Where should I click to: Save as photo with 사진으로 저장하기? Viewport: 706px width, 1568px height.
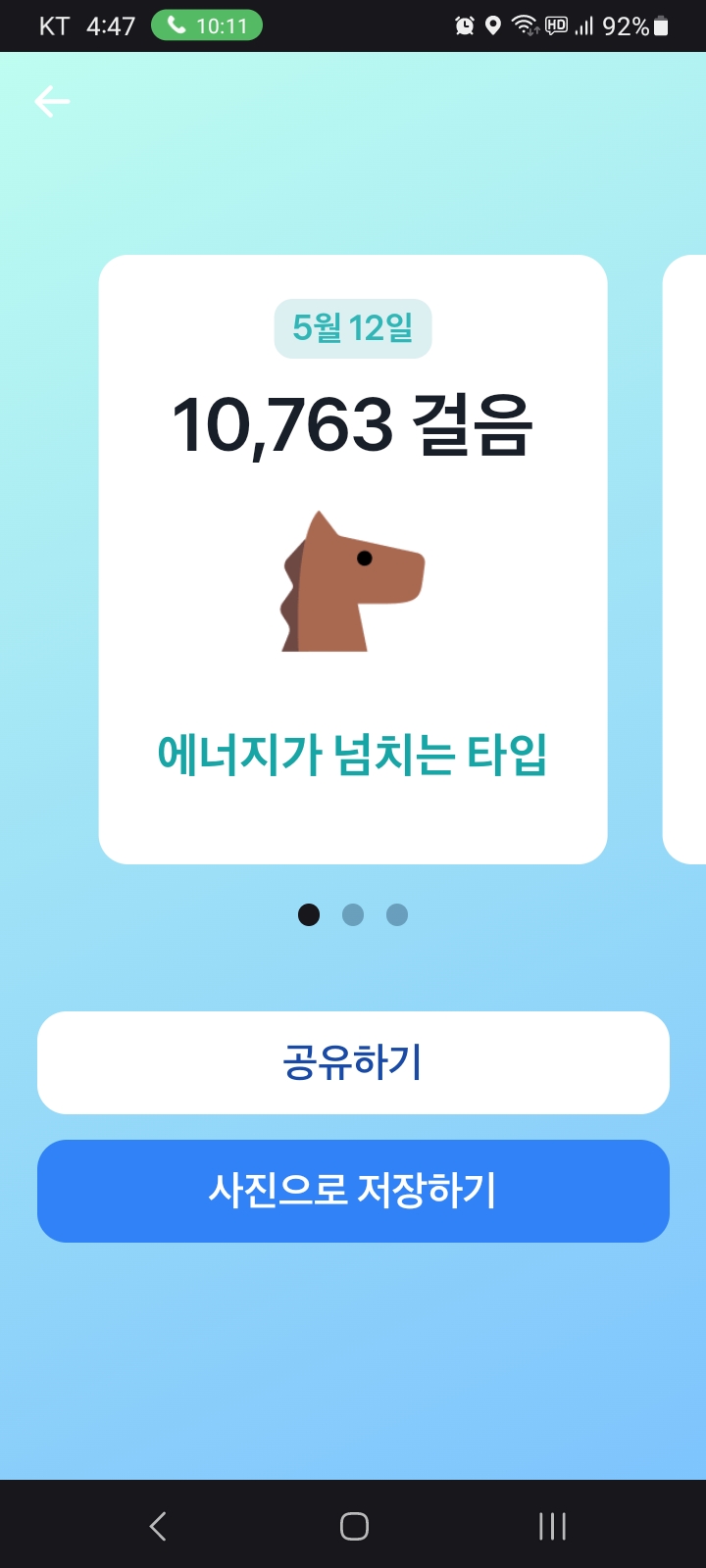tap(353, 1191)
